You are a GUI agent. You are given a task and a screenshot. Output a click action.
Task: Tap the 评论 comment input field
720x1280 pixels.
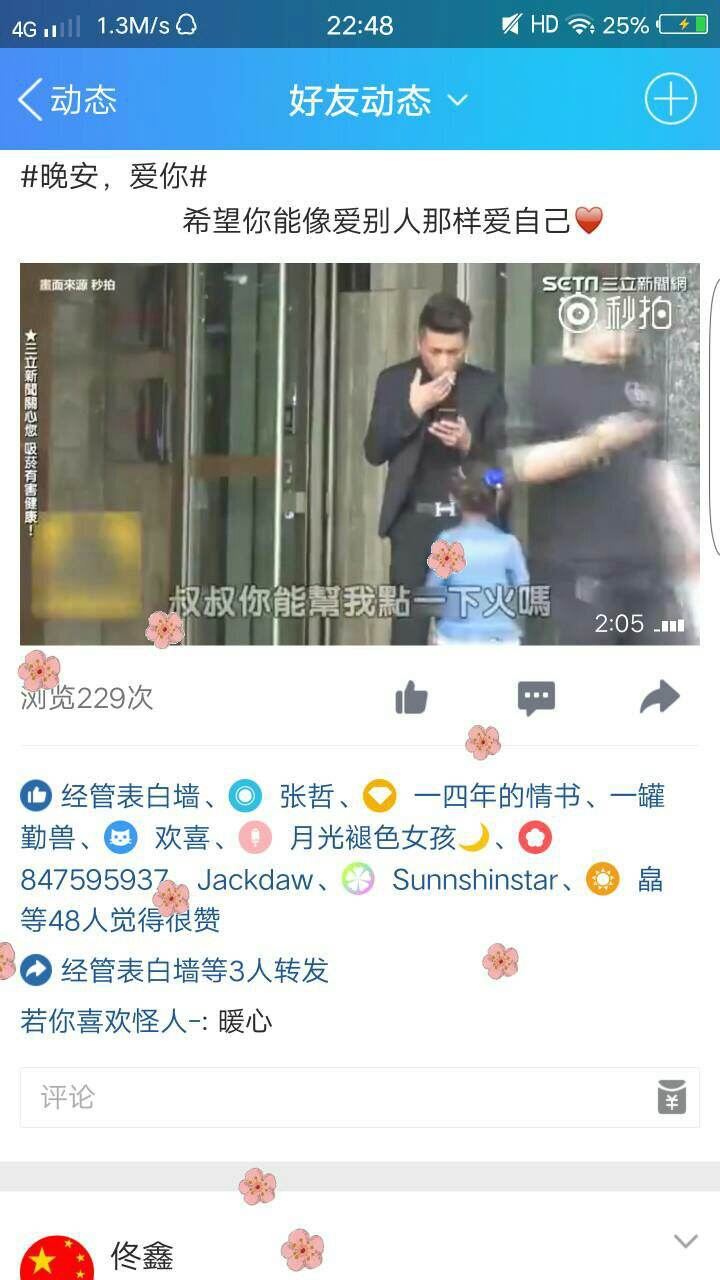click(330, 1097)
